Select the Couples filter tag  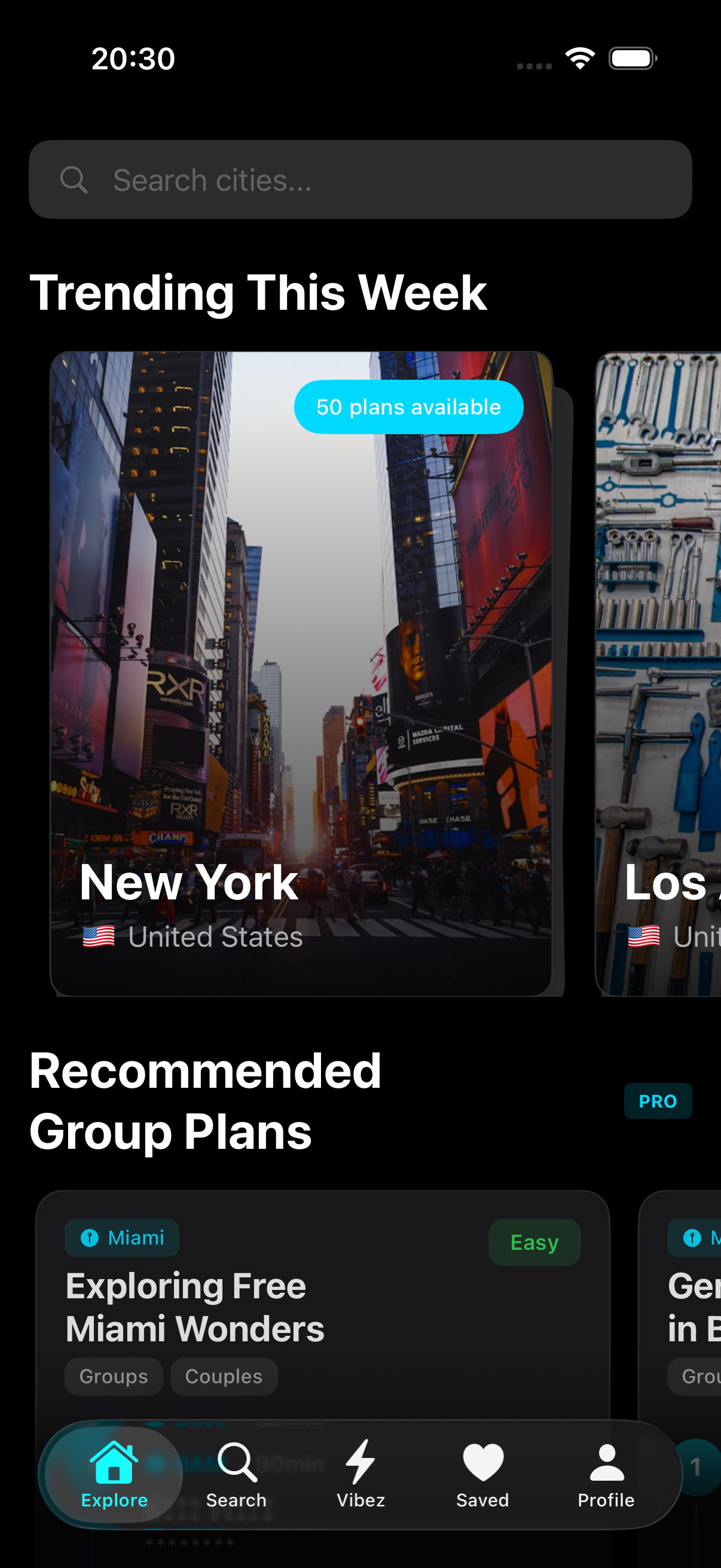coord(224,1375)
